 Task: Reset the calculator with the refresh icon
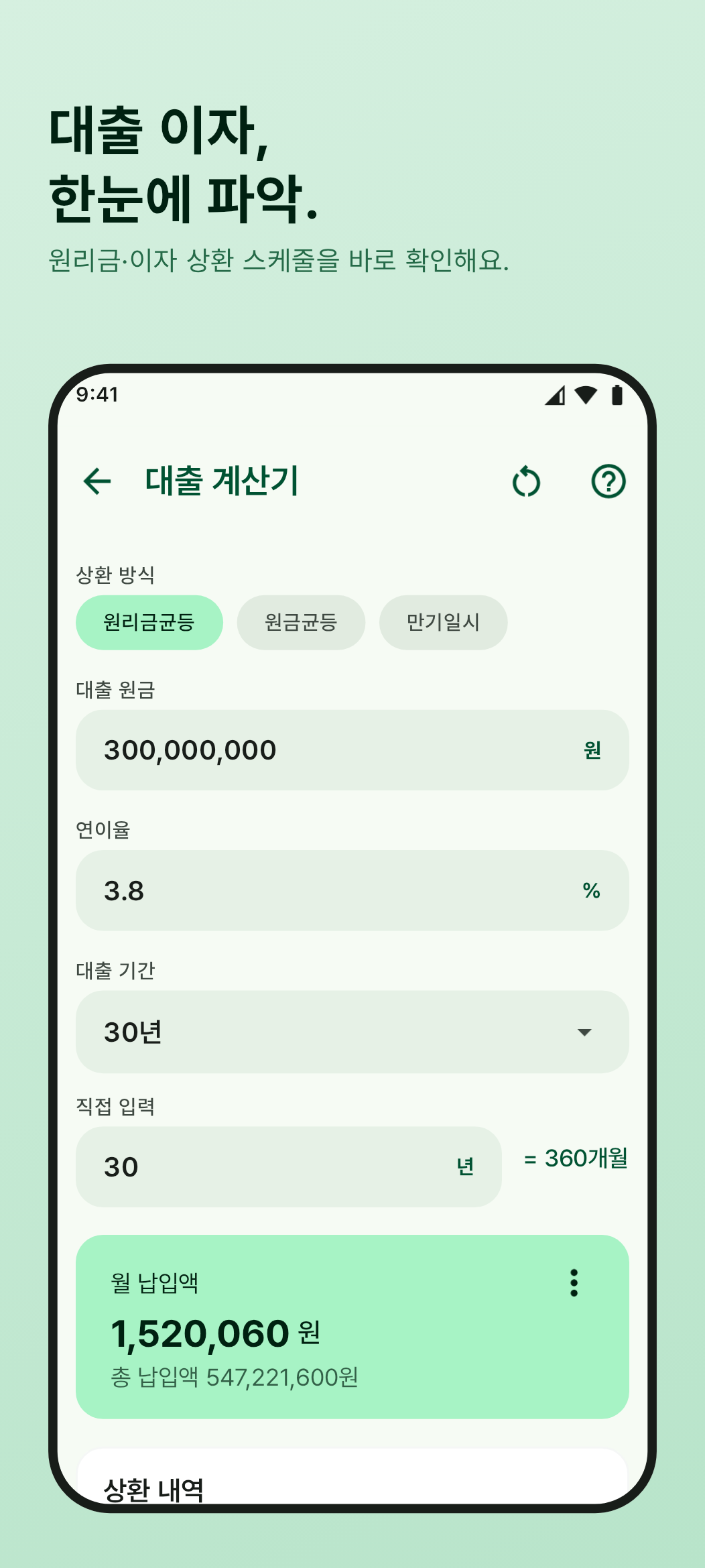[x=525, y=481]
